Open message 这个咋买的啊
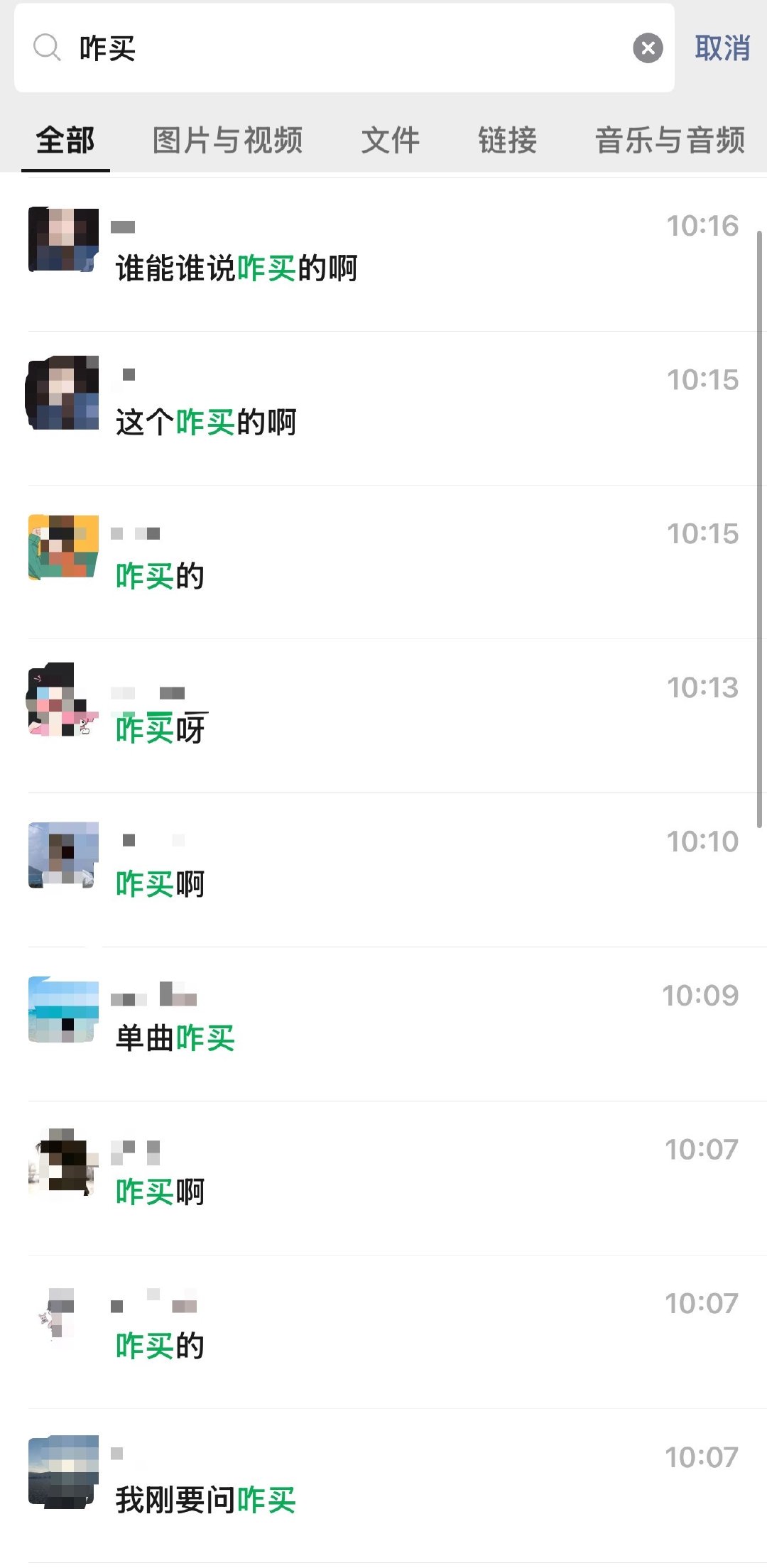The image size is (767, 1568). pos(383,408)
